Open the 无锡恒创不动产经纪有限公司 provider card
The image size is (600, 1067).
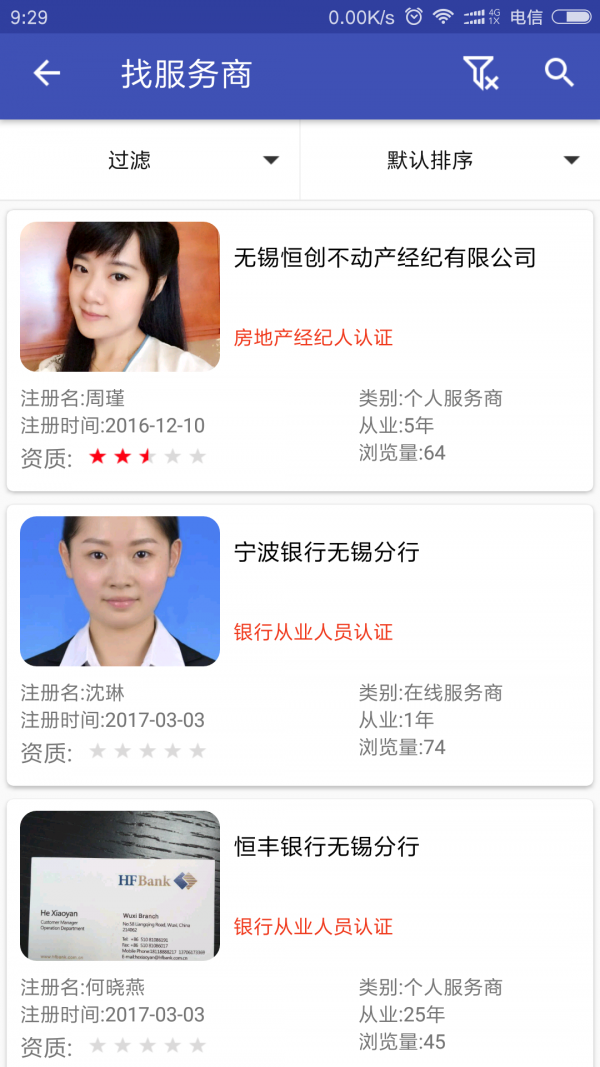point(300,350)
